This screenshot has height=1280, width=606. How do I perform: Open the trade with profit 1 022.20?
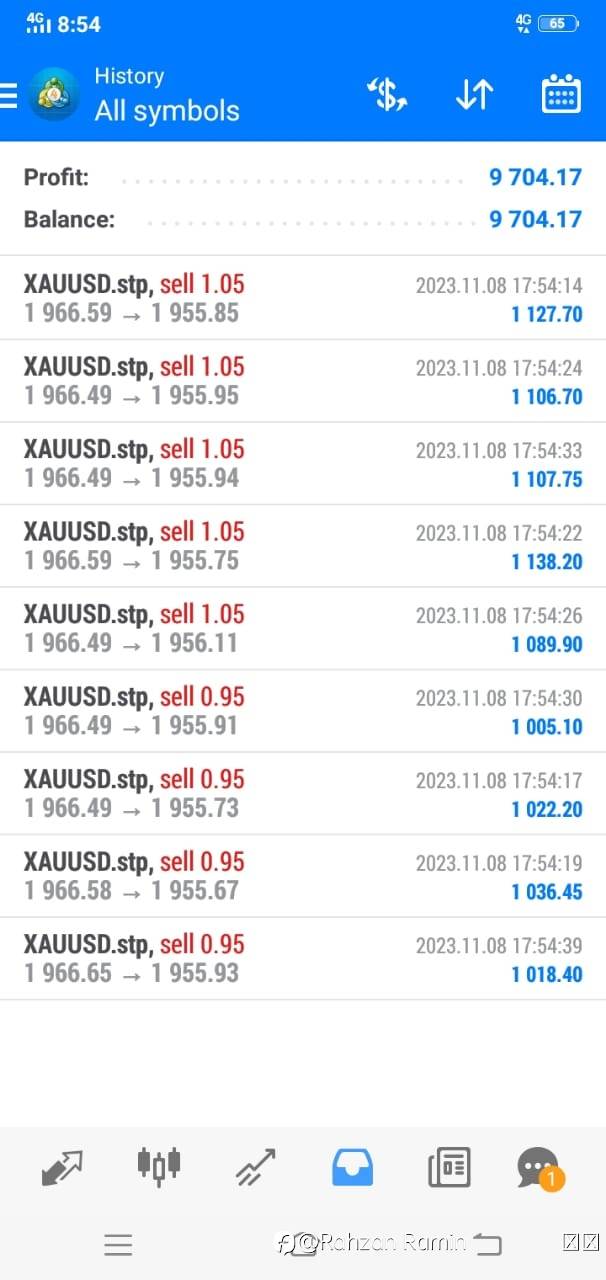pos(303,794)
